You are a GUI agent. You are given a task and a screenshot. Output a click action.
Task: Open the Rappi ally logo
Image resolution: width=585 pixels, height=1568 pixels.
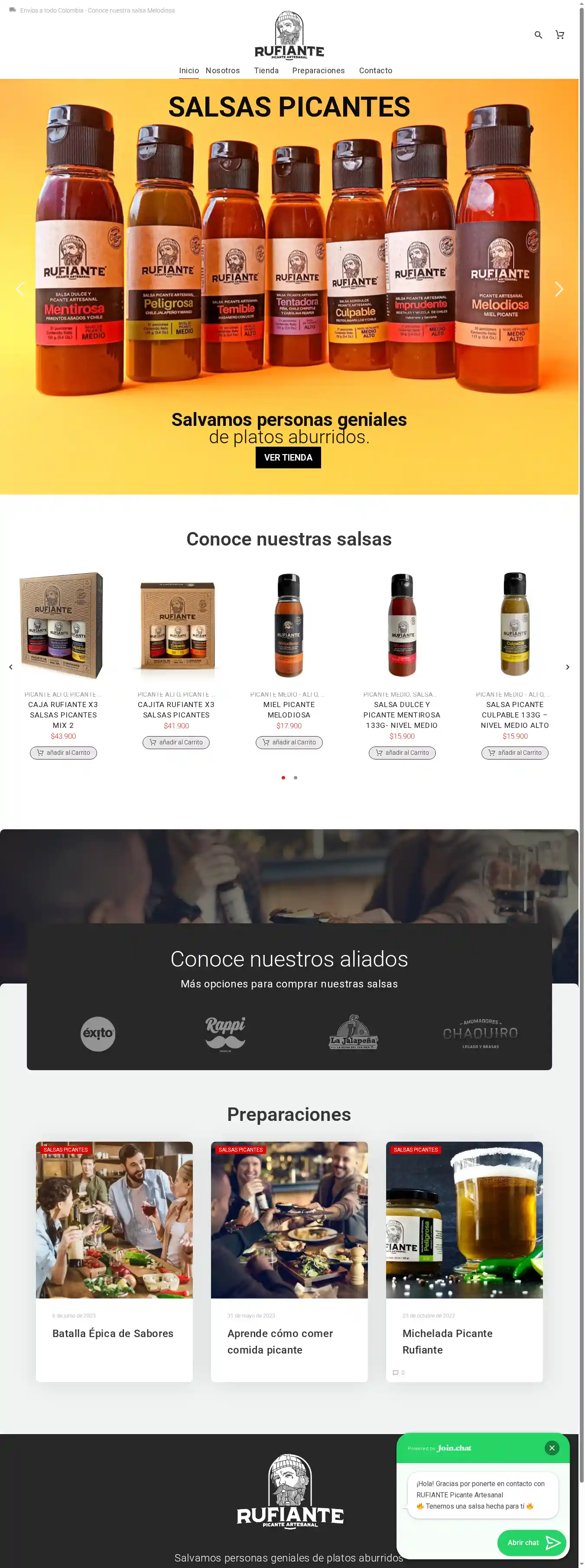pos(224,1033)
